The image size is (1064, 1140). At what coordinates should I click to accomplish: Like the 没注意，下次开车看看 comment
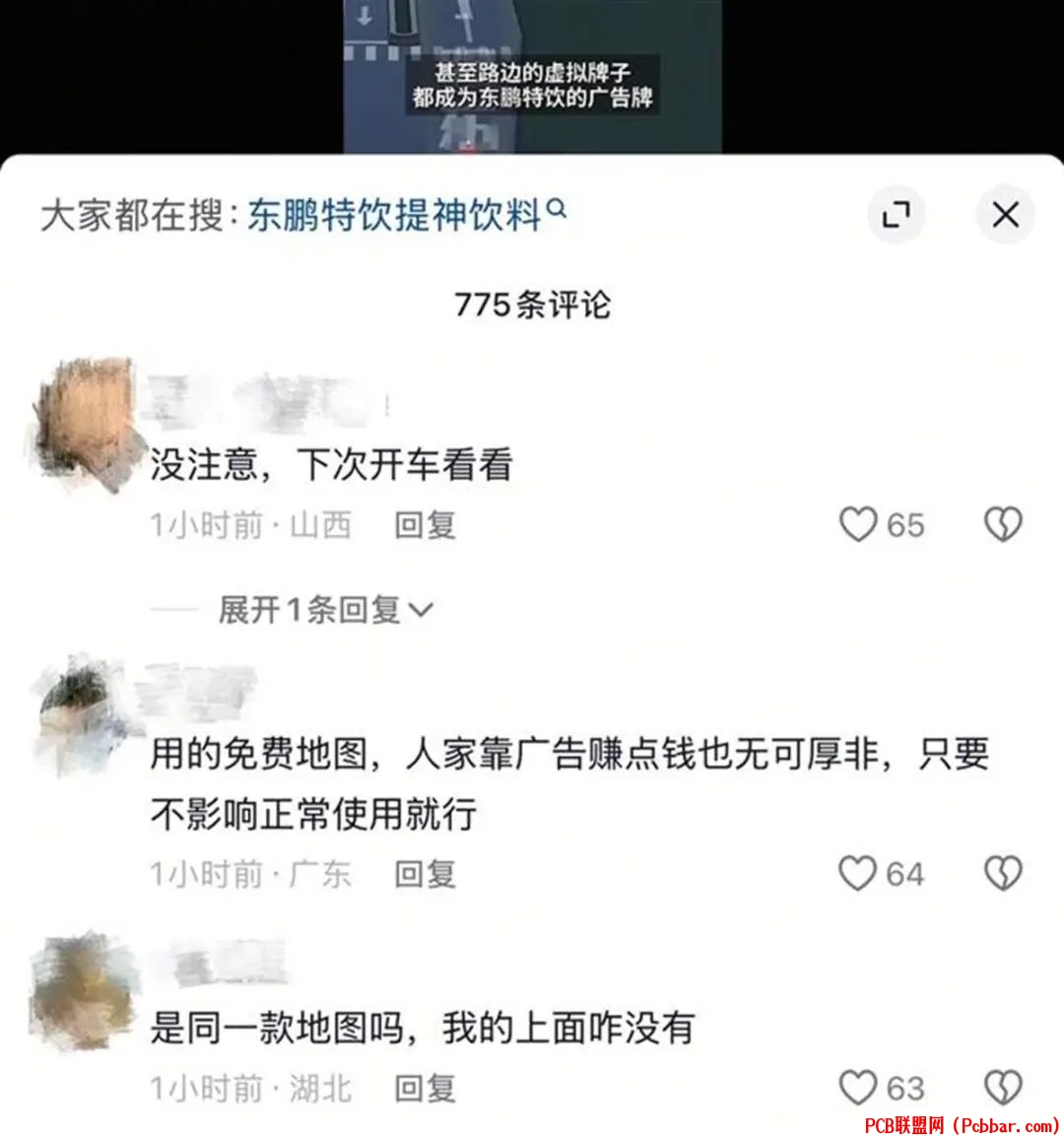point(858,524)
